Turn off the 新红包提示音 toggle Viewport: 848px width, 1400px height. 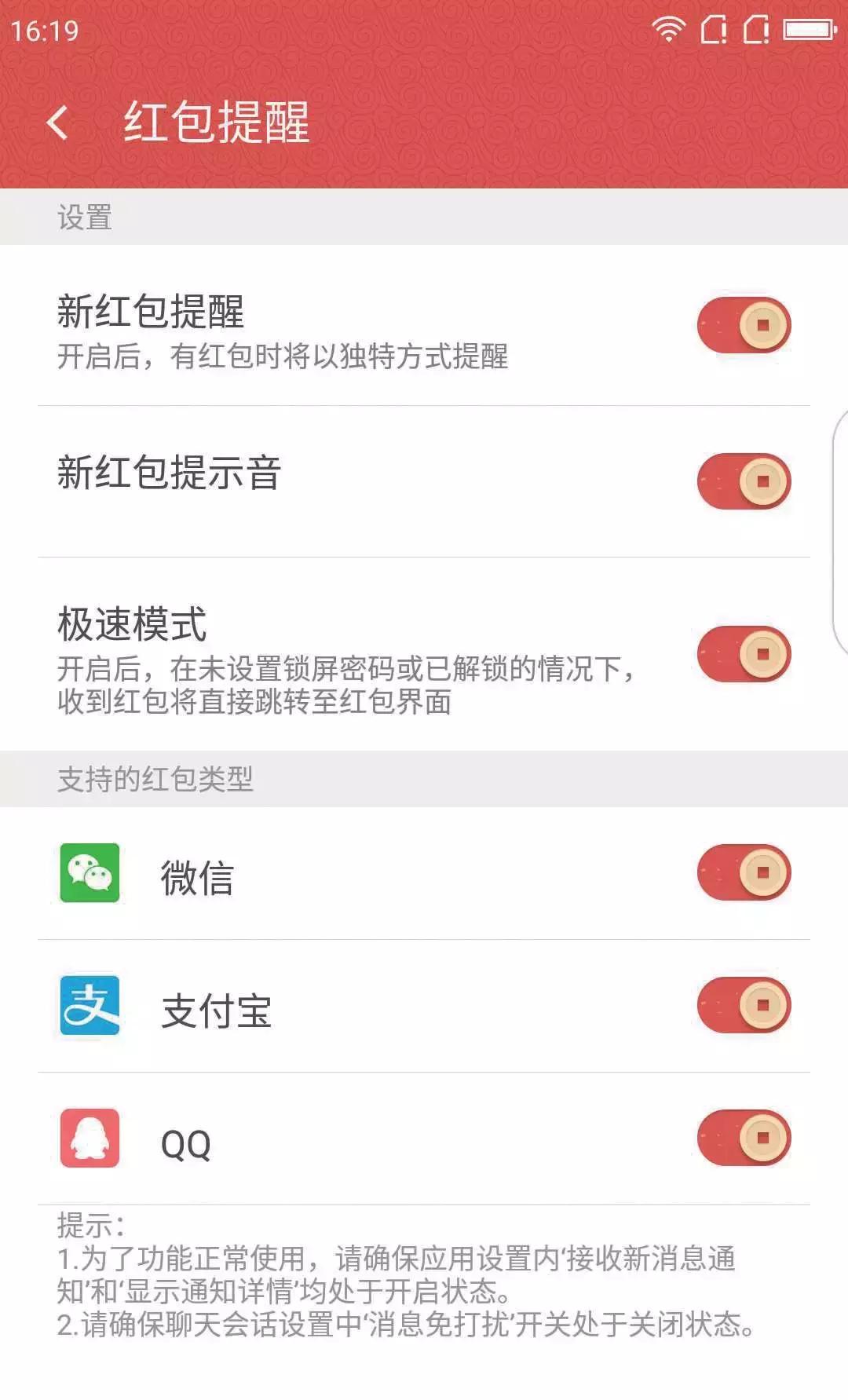coord(744,480)
